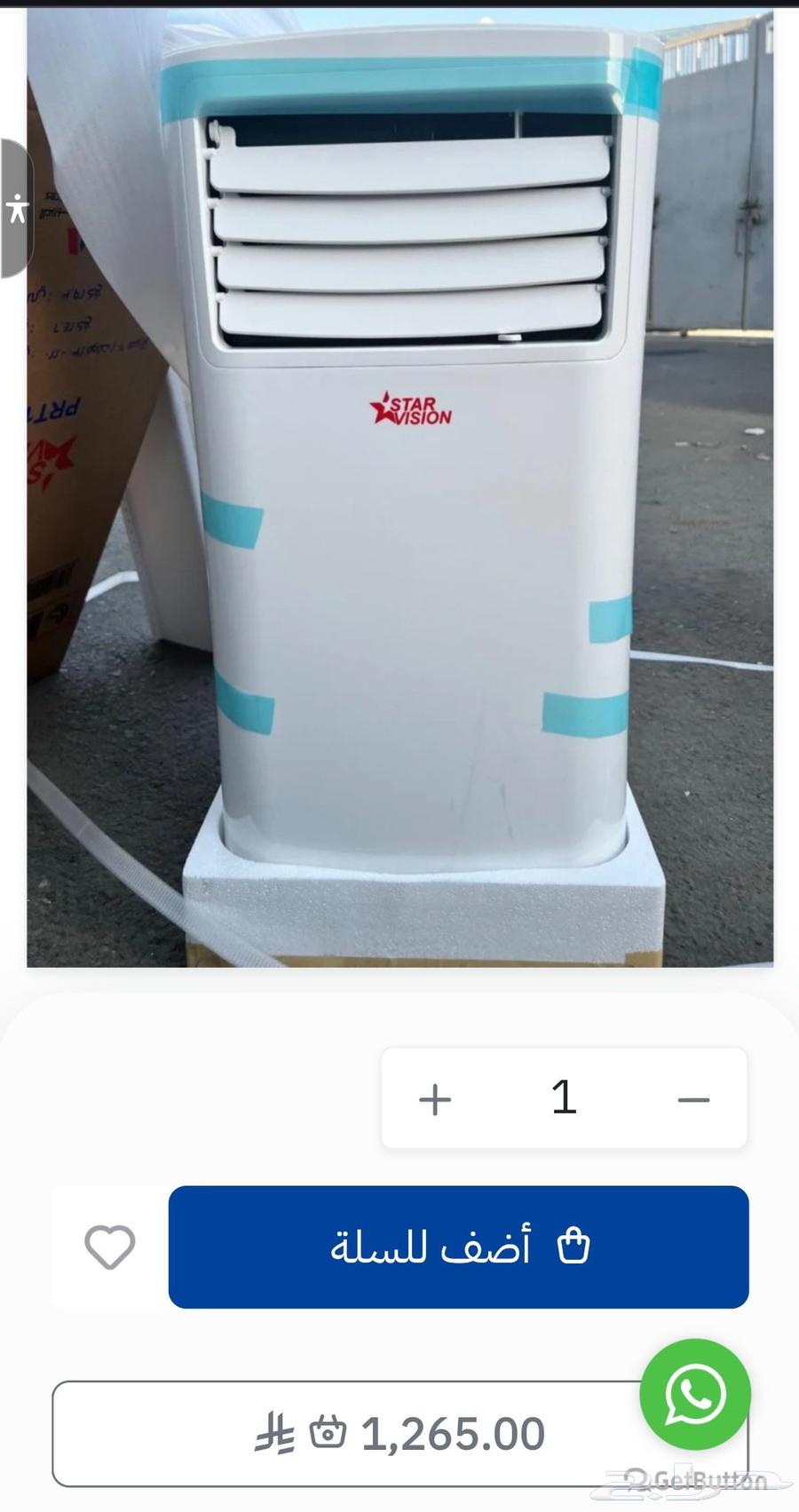
Task: Add this air conditioner to favorites
Action: click(110, 1247)
